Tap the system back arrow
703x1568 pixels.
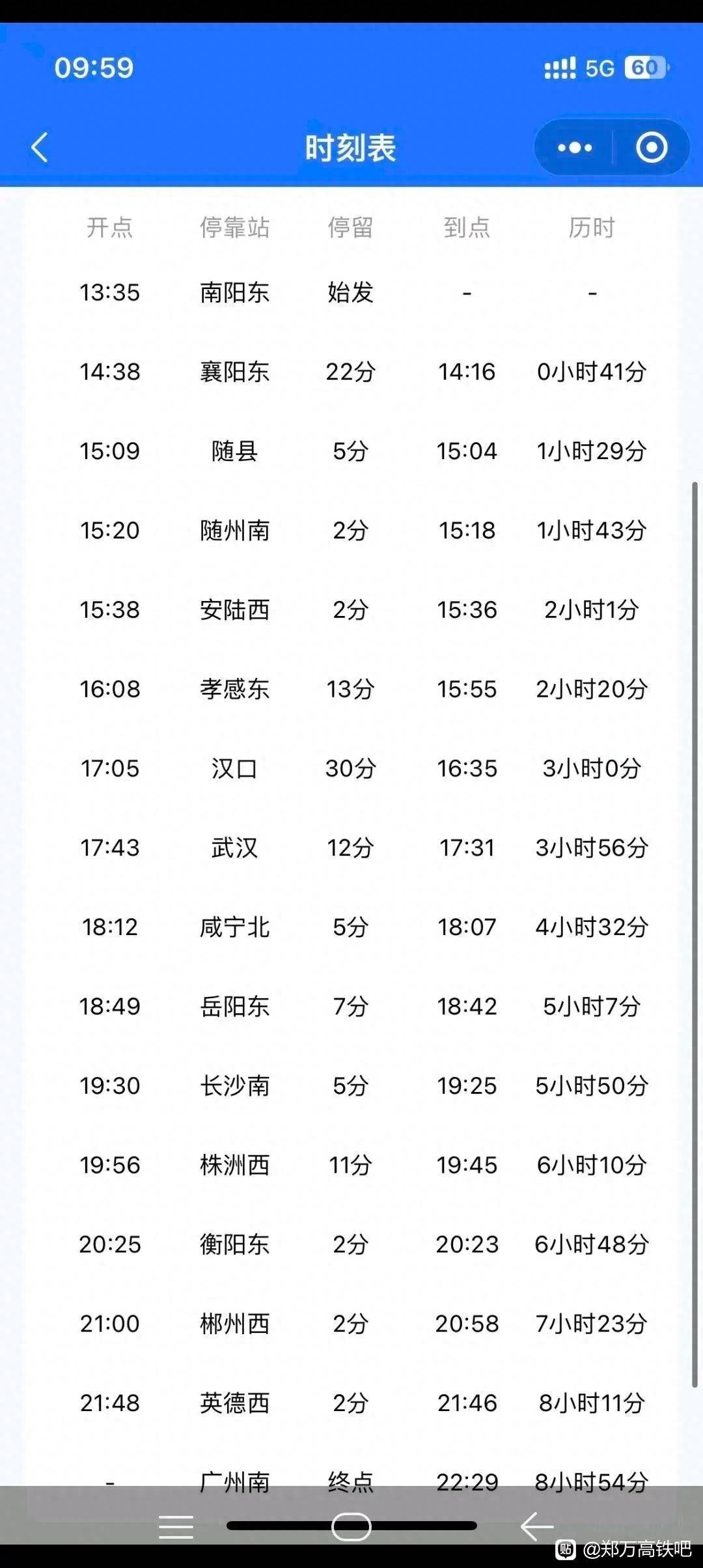537,1526
